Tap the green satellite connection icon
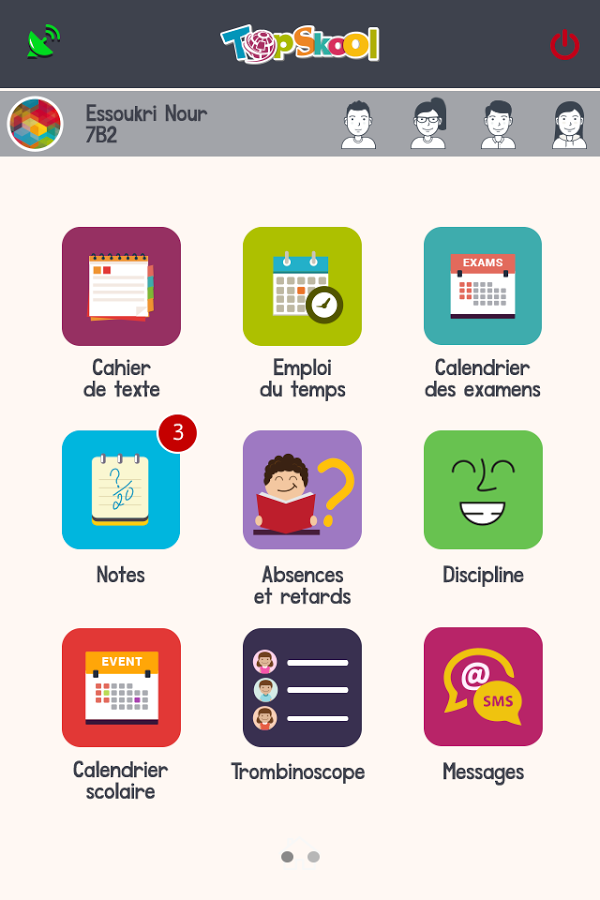Image resolution: width=600 pixels, height=900 pixels. click(42, 42)
